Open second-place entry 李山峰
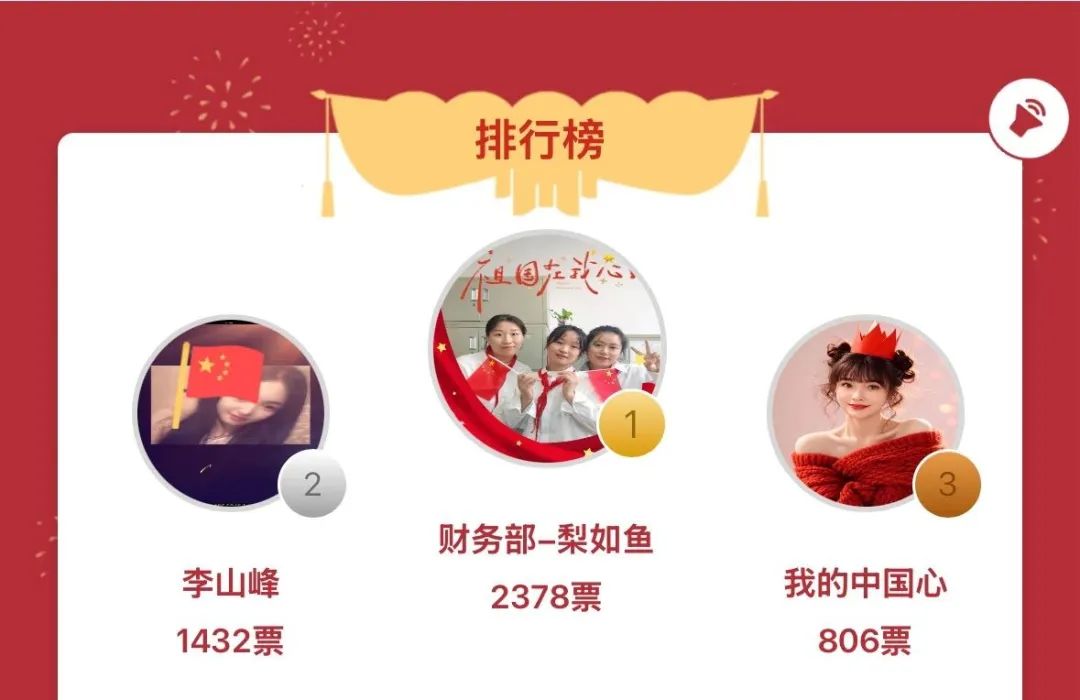The height and width of the screenshot is (700, 1080). coord(231,412)
